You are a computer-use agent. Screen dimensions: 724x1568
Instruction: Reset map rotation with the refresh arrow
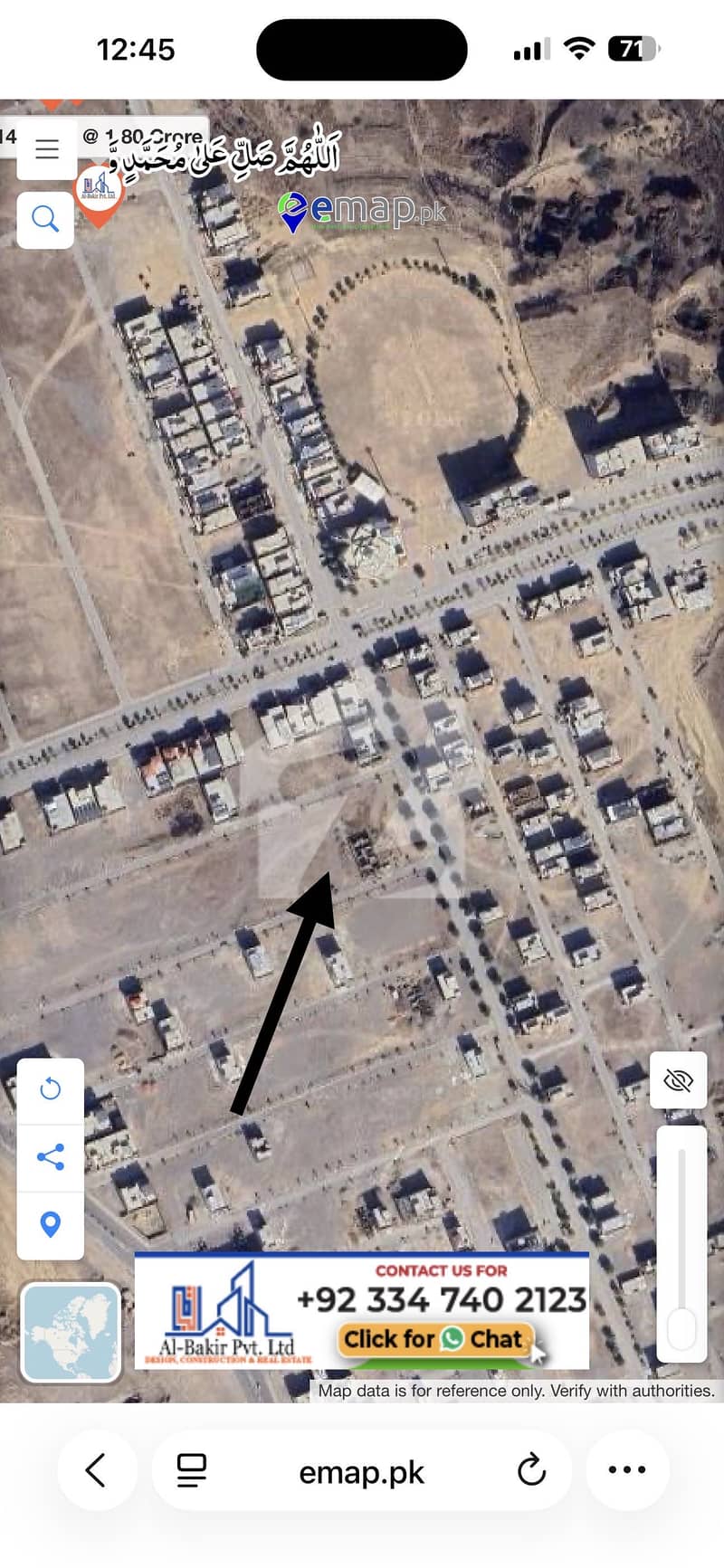[51, 1088]
